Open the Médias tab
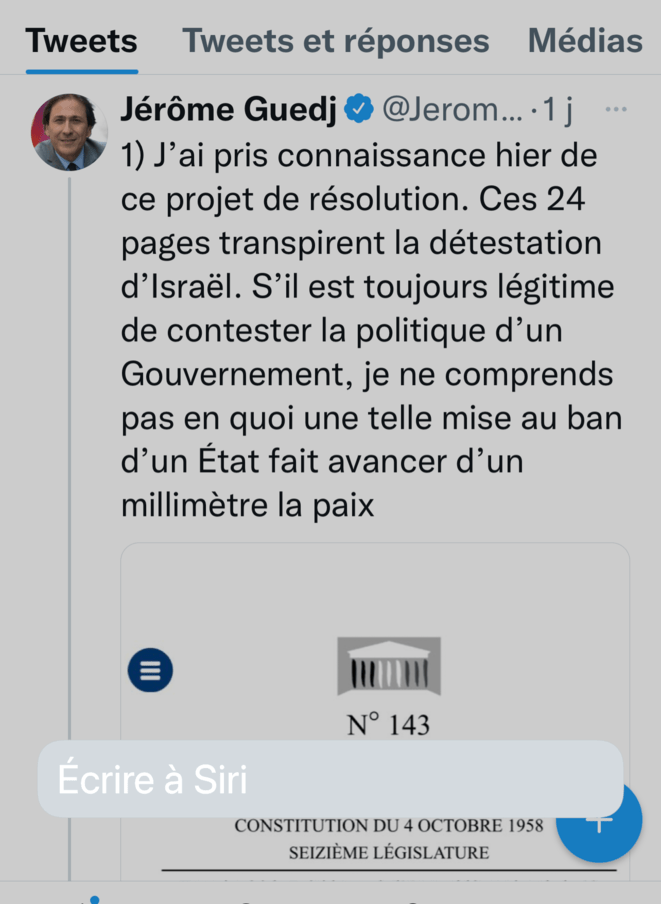This screenshot has width=661, height=904. pyautogui.click(x=585, y=41)
